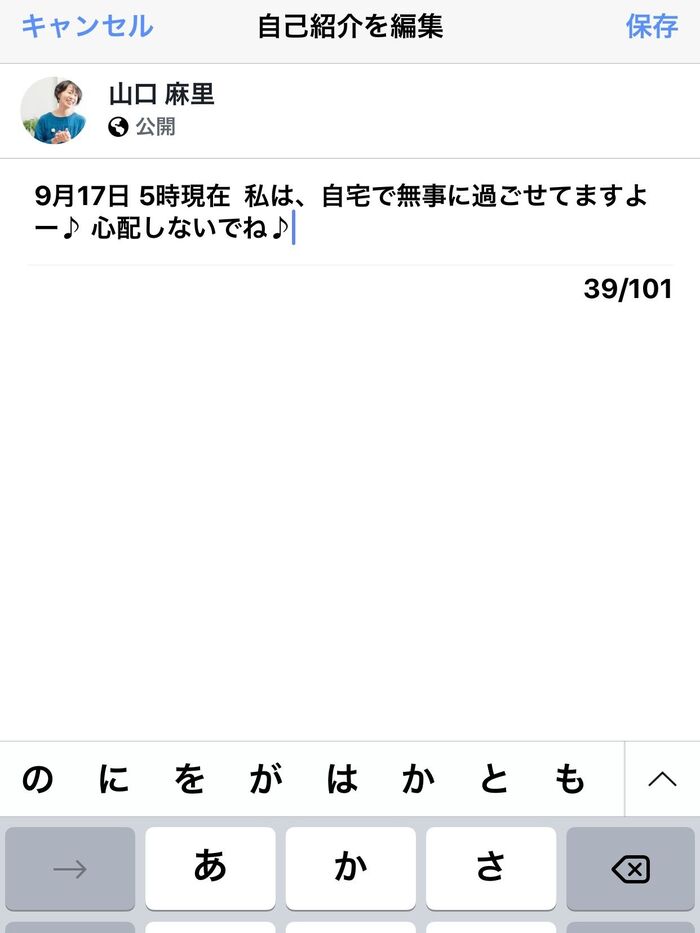Tap キャンセル to discard bio edits

tap(87, 26)
